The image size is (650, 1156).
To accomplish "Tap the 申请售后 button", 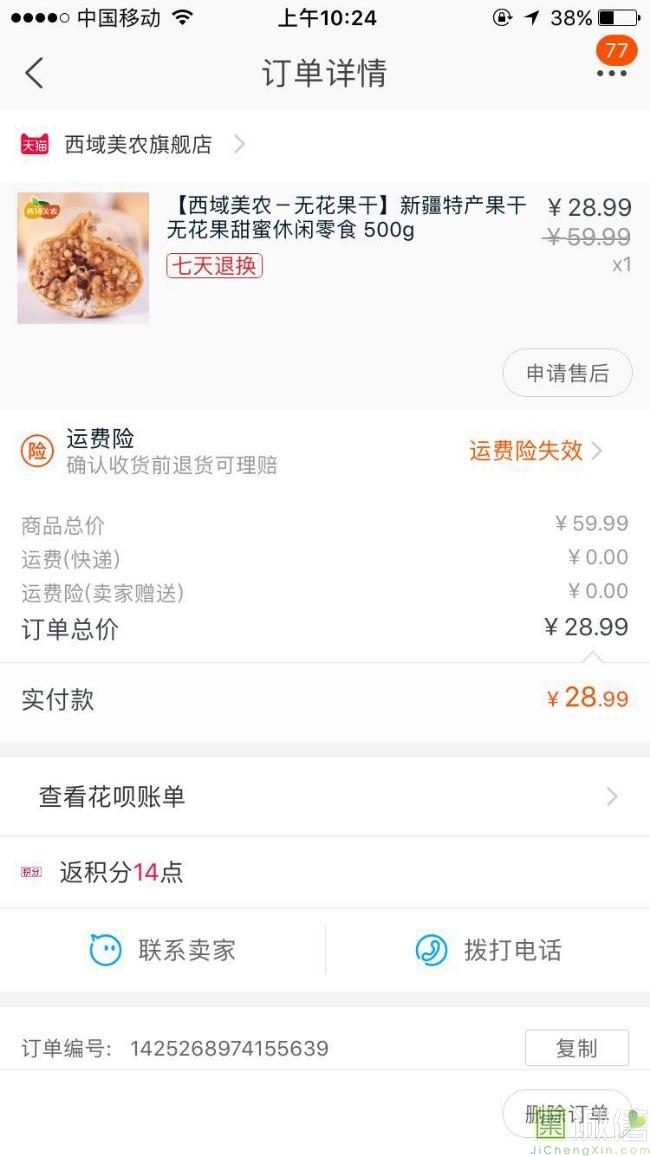I will point(567,373).
